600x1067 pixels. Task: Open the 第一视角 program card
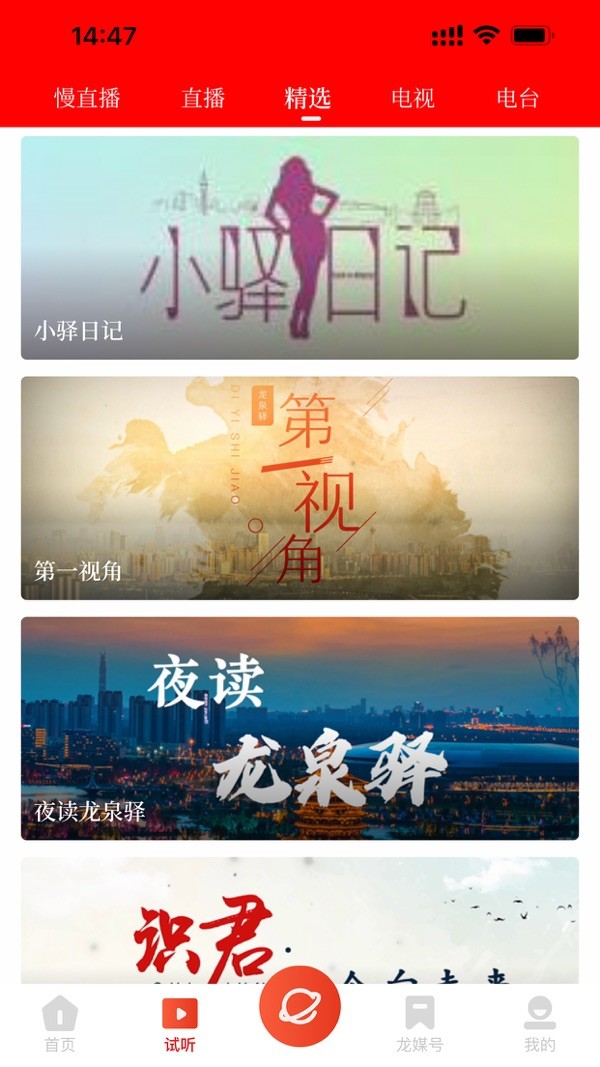pos(300,488)
